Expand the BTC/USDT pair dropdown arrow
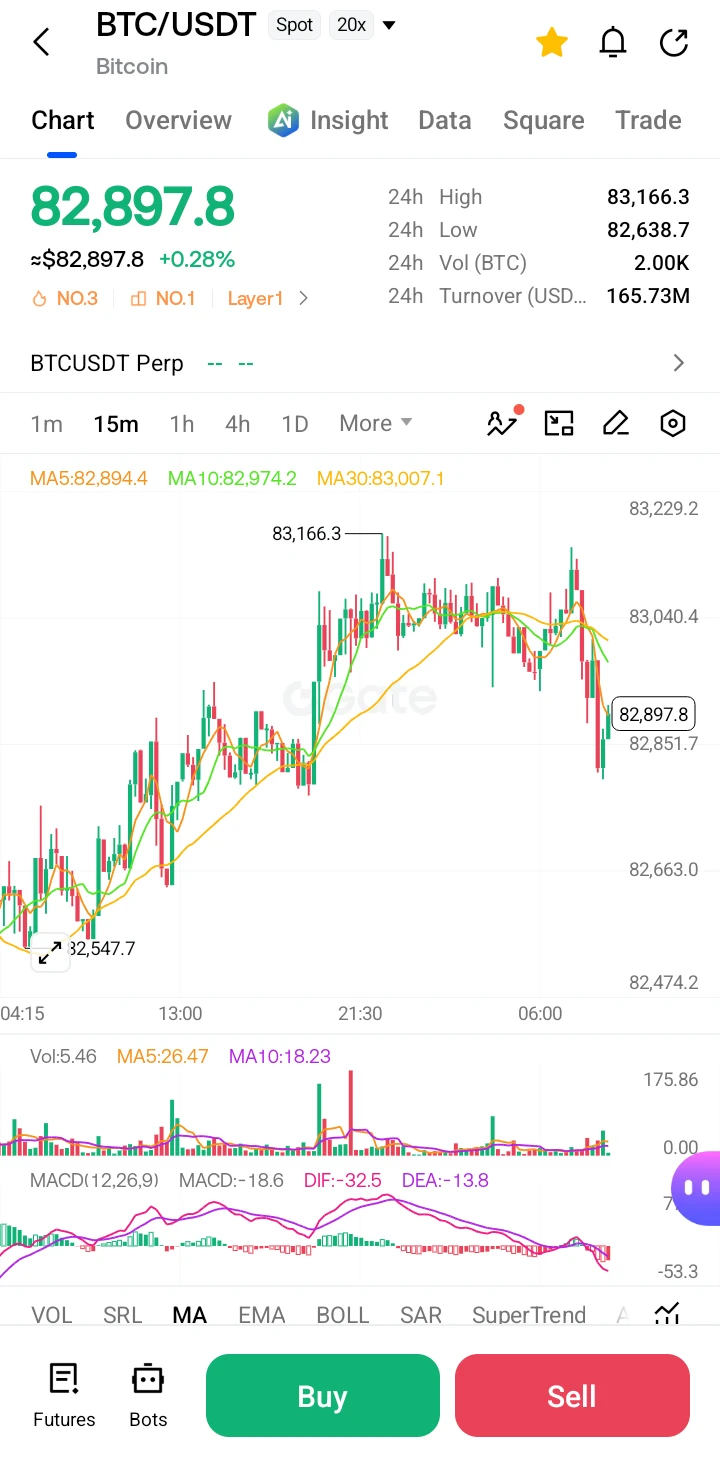 point(390,25)
